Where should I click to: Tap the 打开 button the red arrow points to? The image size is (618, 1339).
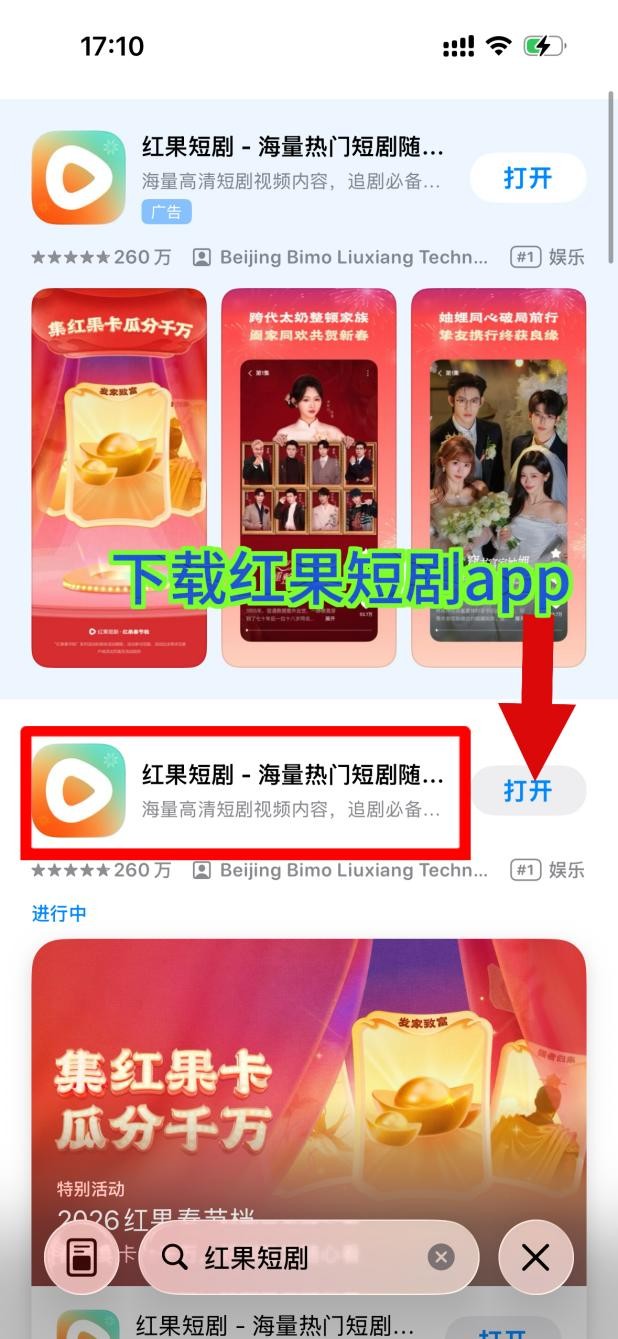pos(527,791)
